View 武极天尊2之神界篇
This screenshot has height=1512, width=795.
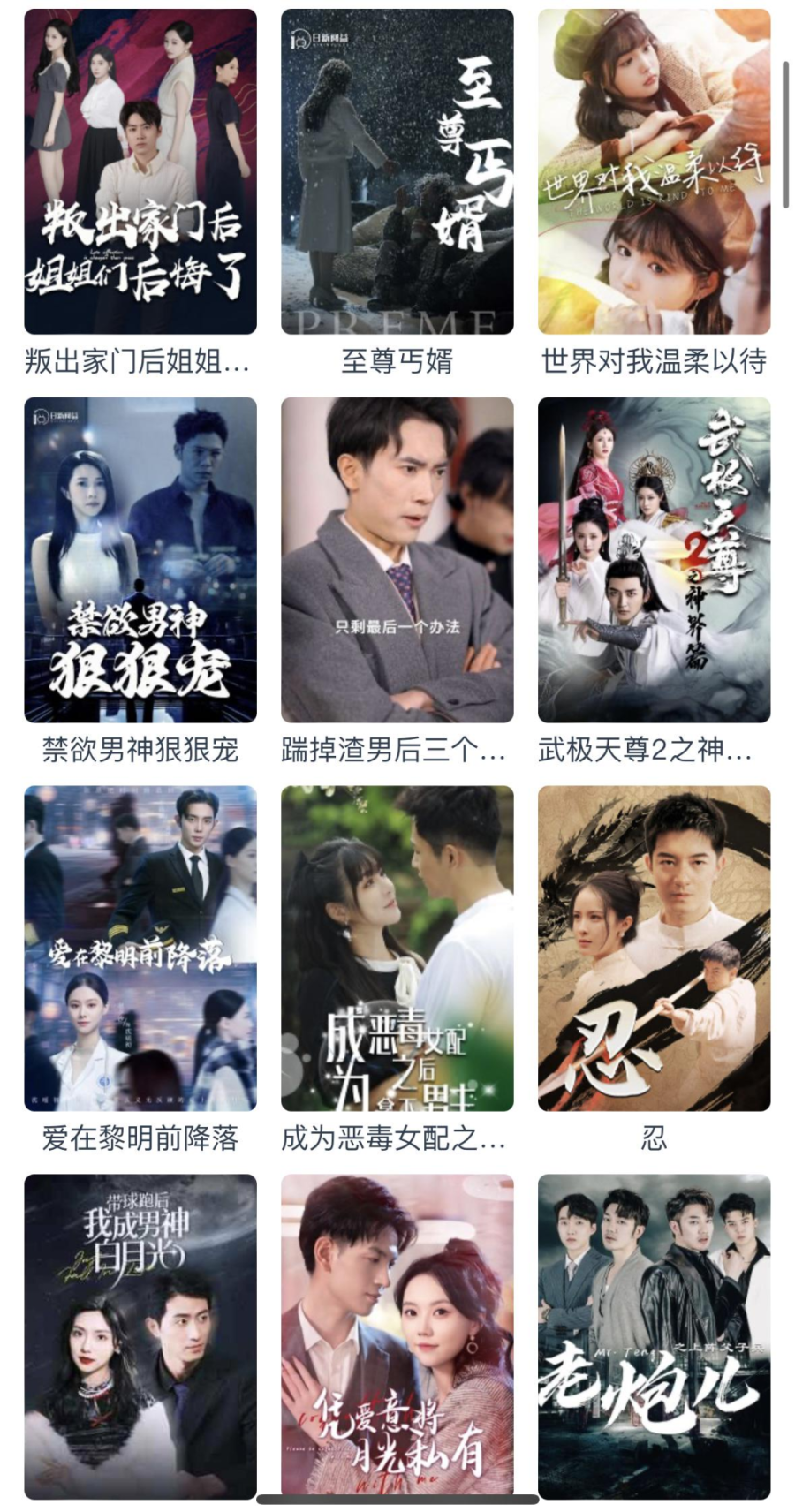coord(654,560)
